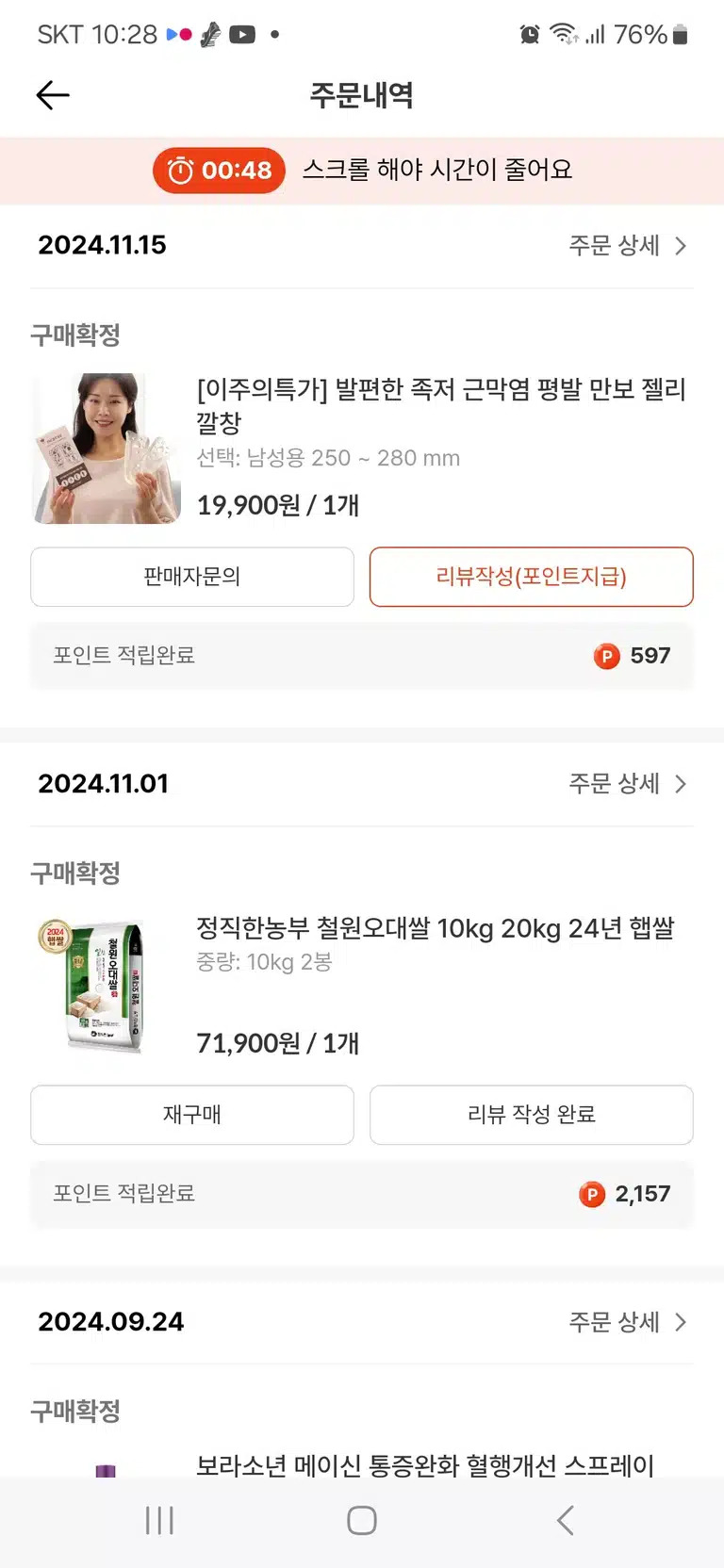Viewport: 724px width, 1568px height.
Task: Repurchase the rice with 재구매
Action: pos(192,1115)
